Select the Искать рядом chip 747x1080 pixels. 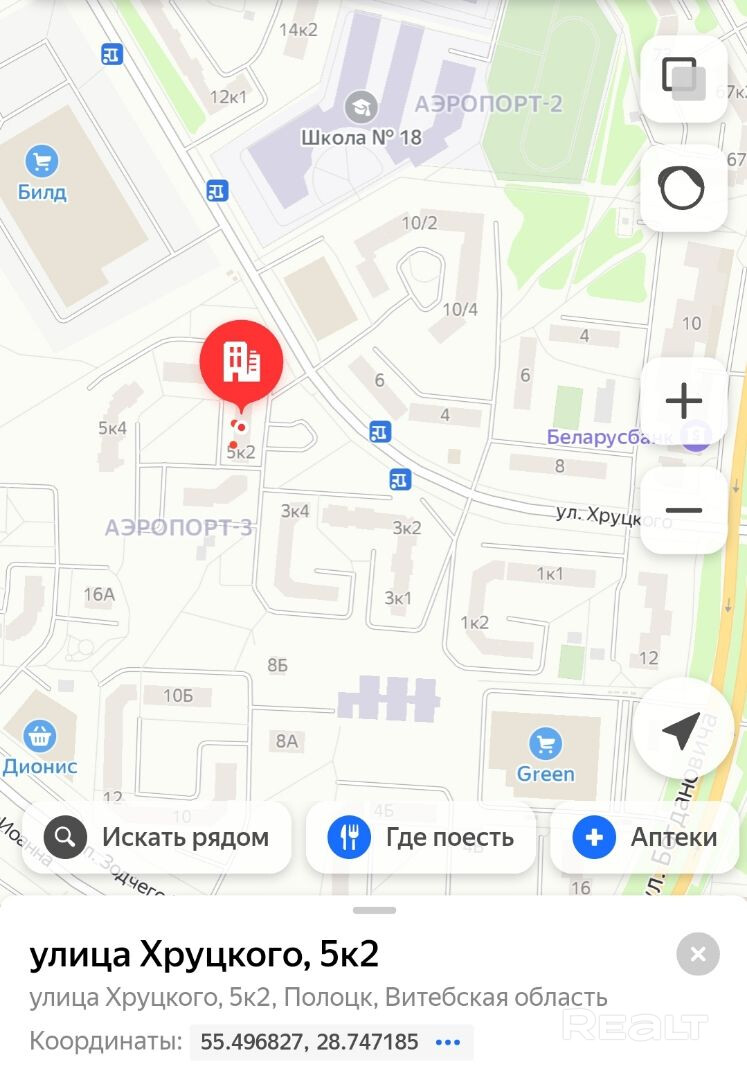pyautogui.click(x=157, y=837)
